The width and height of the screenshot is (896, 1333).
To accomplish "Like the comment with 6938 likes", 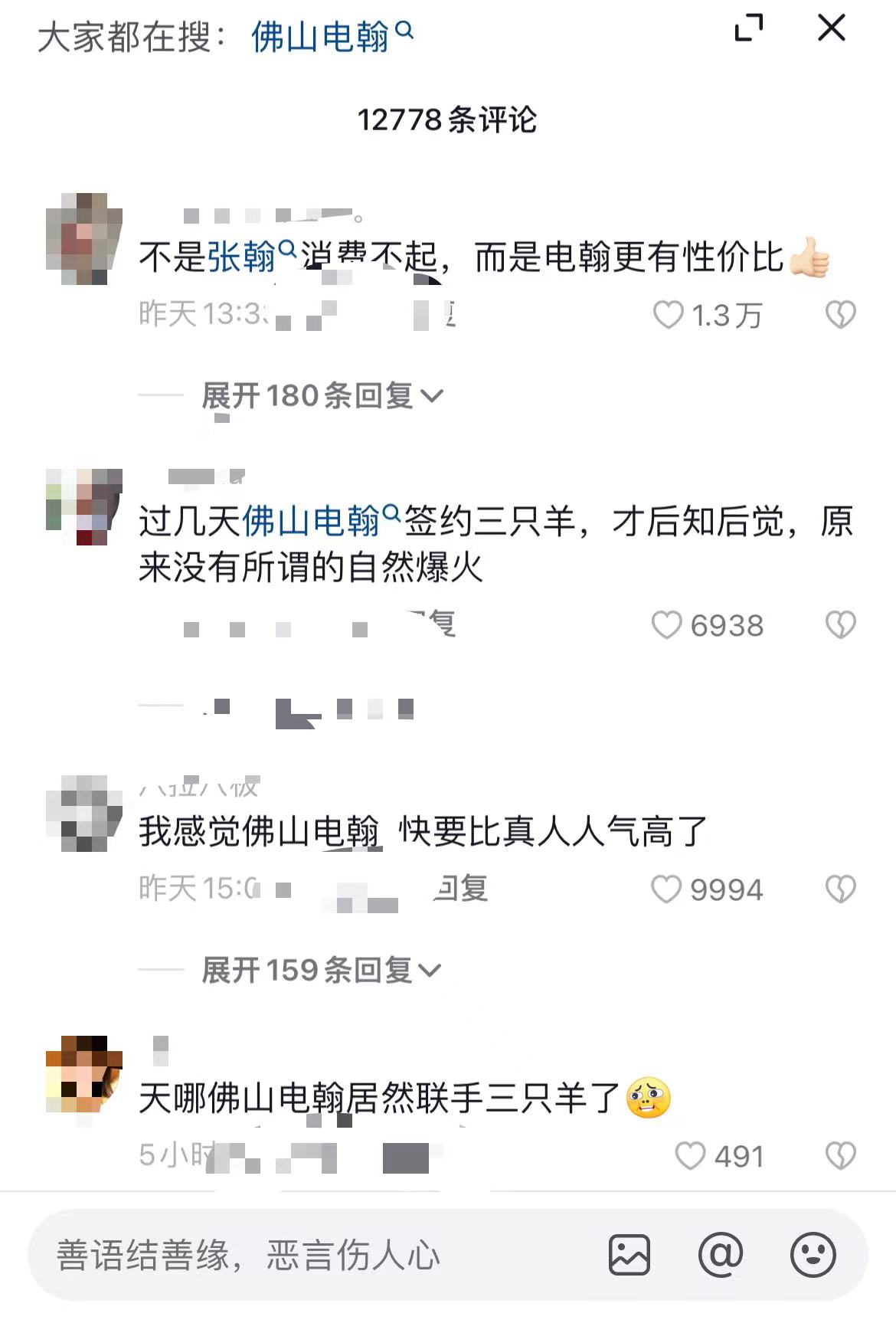I will 666,625.
